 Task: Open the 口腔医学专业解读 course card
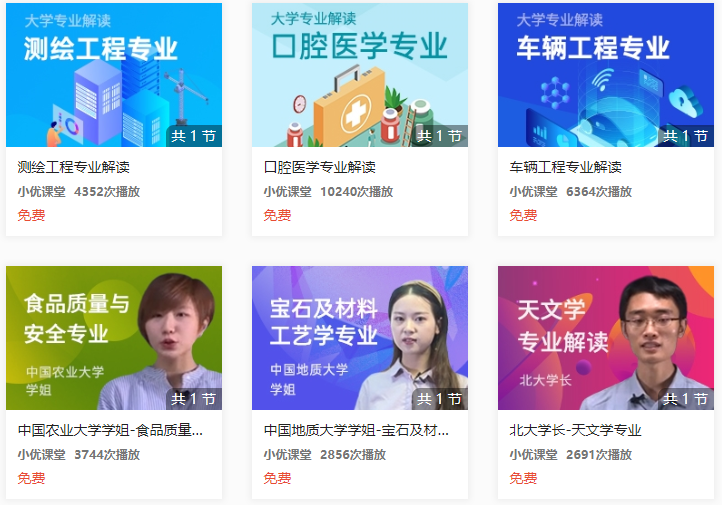click(x=360, y=76)
